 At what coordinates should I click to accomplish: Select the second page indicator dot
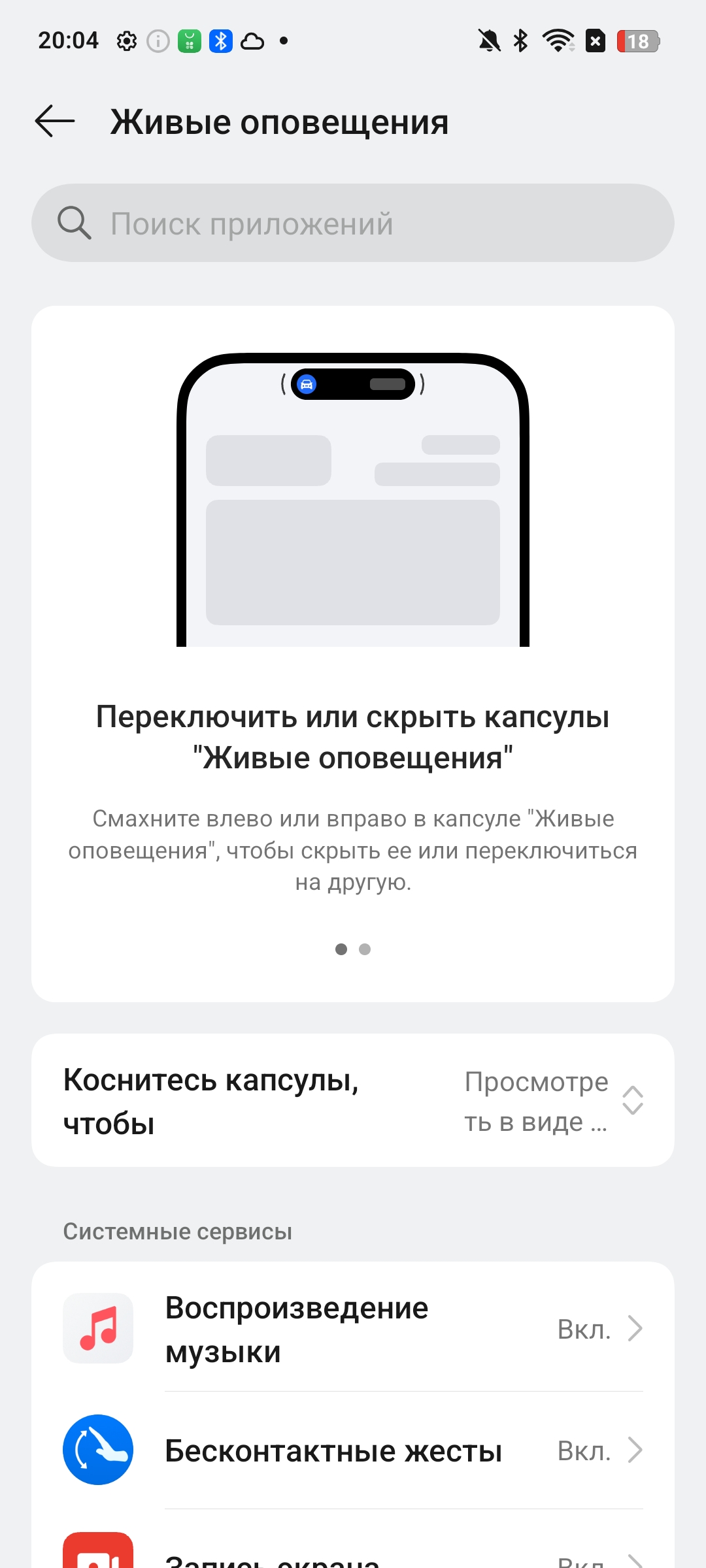coord(365,949)
